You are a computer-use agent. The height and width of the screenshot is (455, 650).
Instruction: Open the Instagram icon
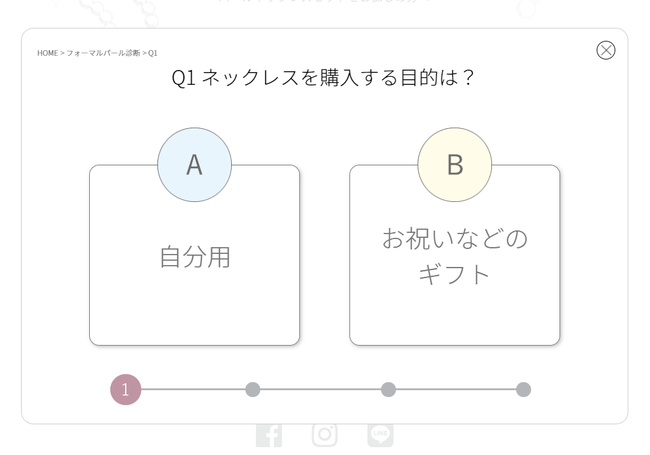325,435
